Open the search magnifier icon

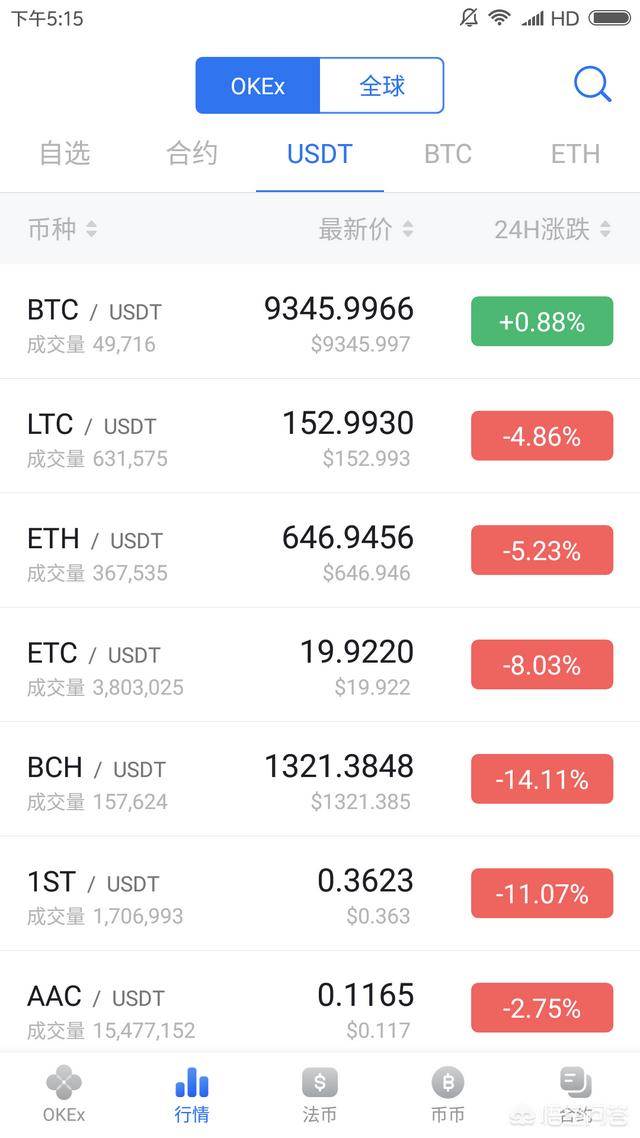click(592, 85)
